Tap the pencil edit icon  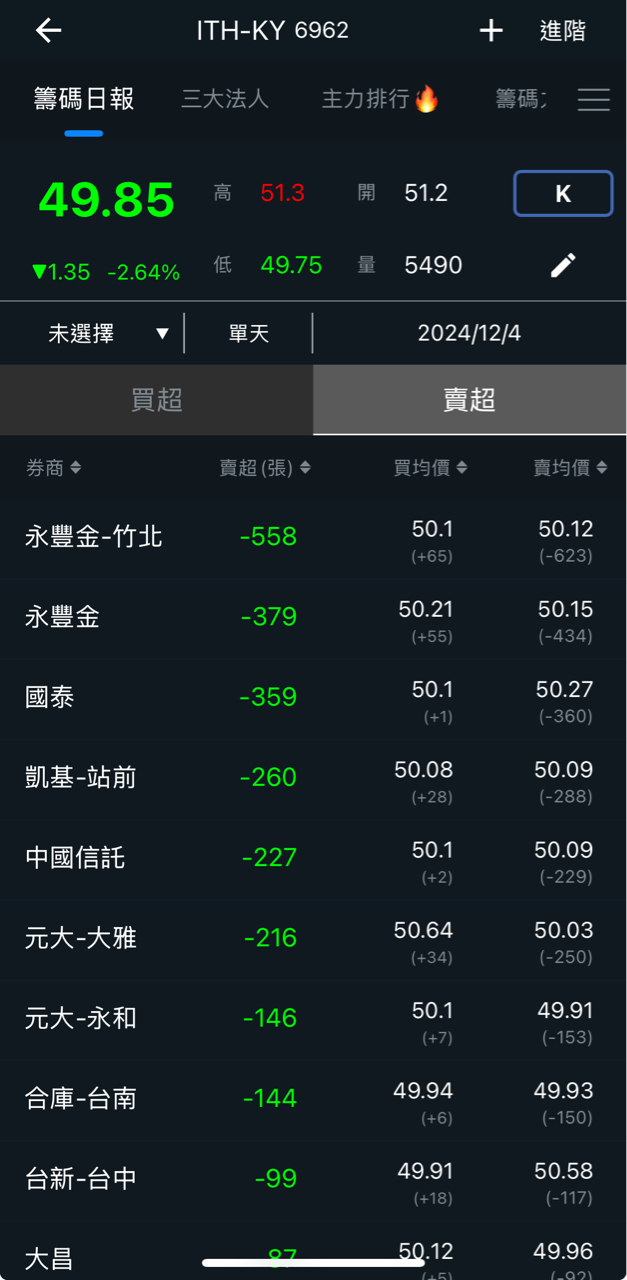(563, 265)
